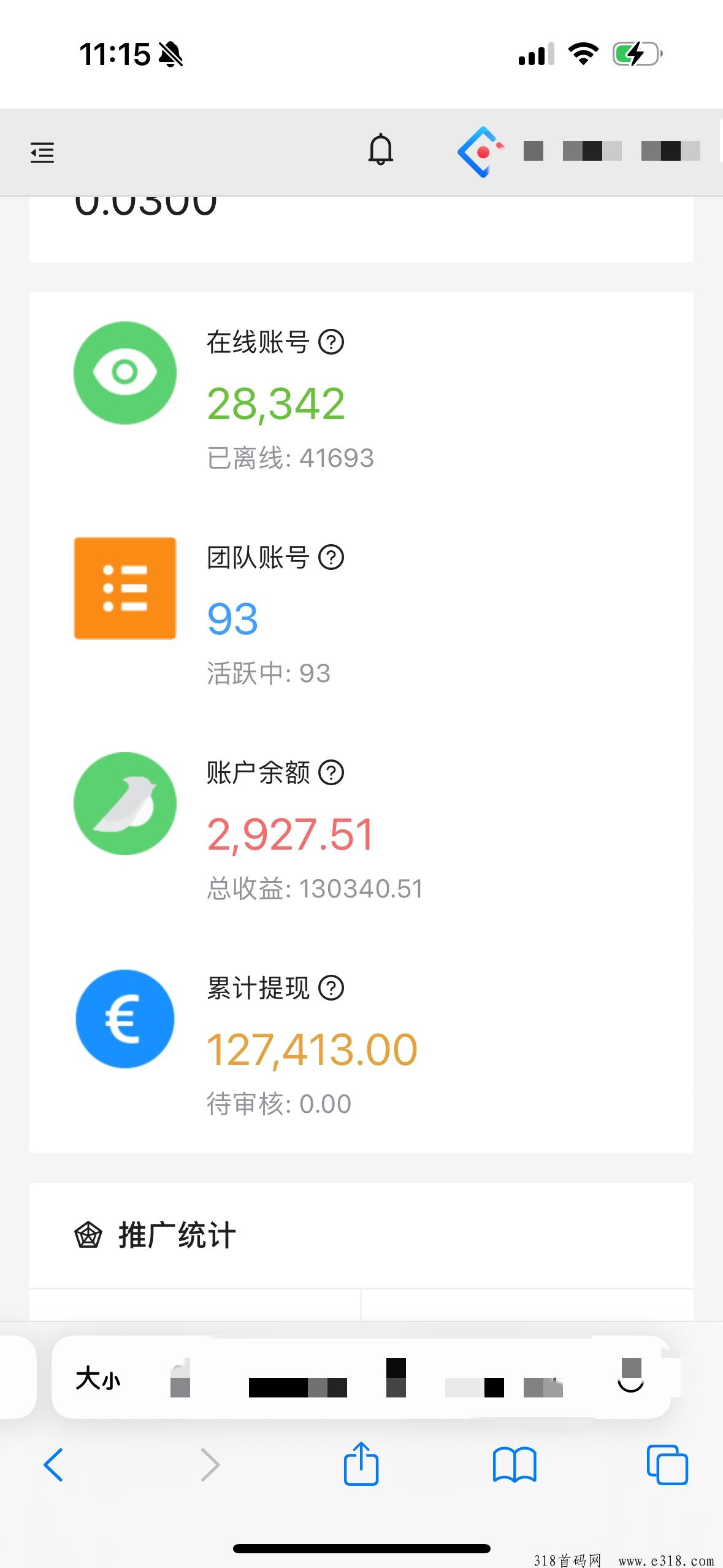
Task: Show the help tooltip for 累计提现
Action: click(x=331, y=988)
